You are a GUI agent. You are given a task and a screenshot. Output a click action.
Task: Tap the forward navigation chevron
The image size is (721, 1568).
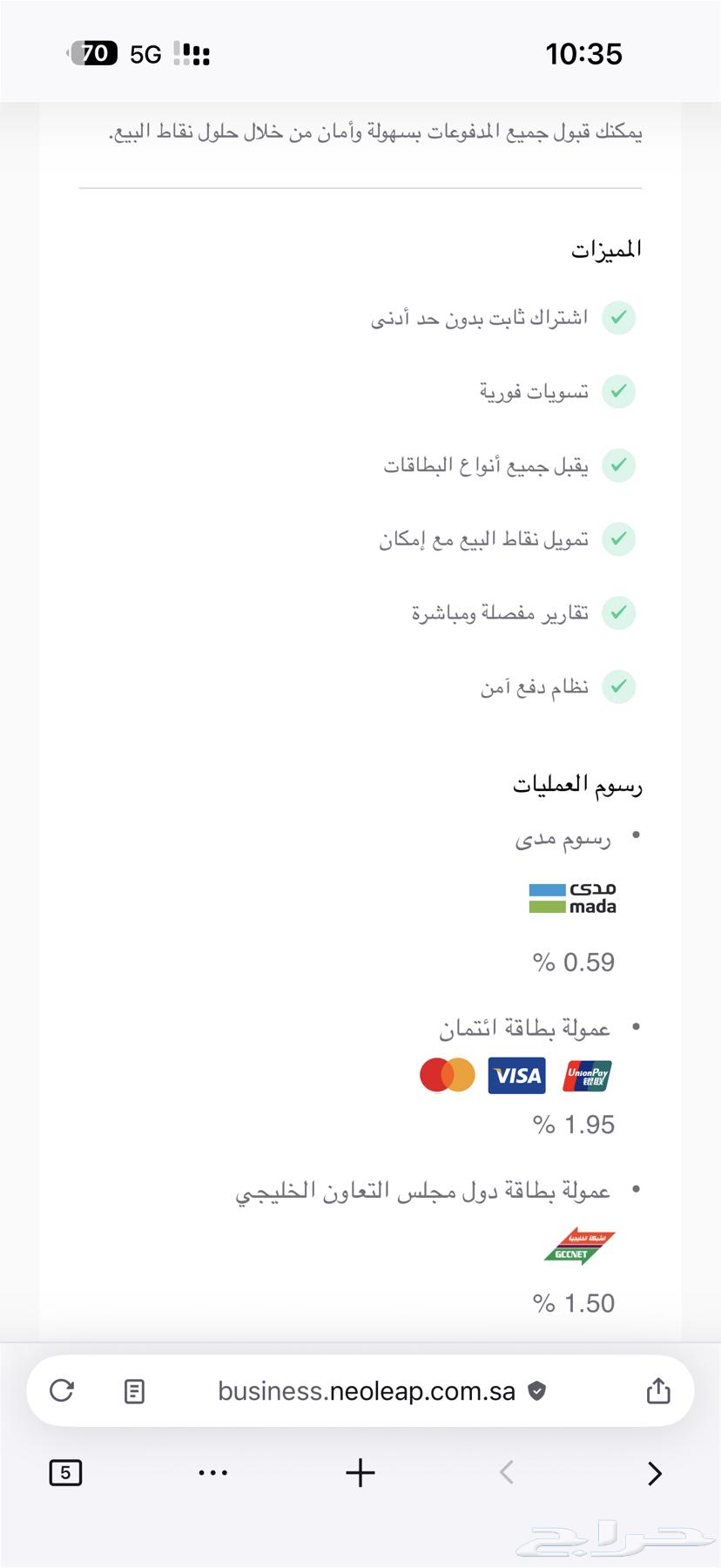tap(654, 1472)
